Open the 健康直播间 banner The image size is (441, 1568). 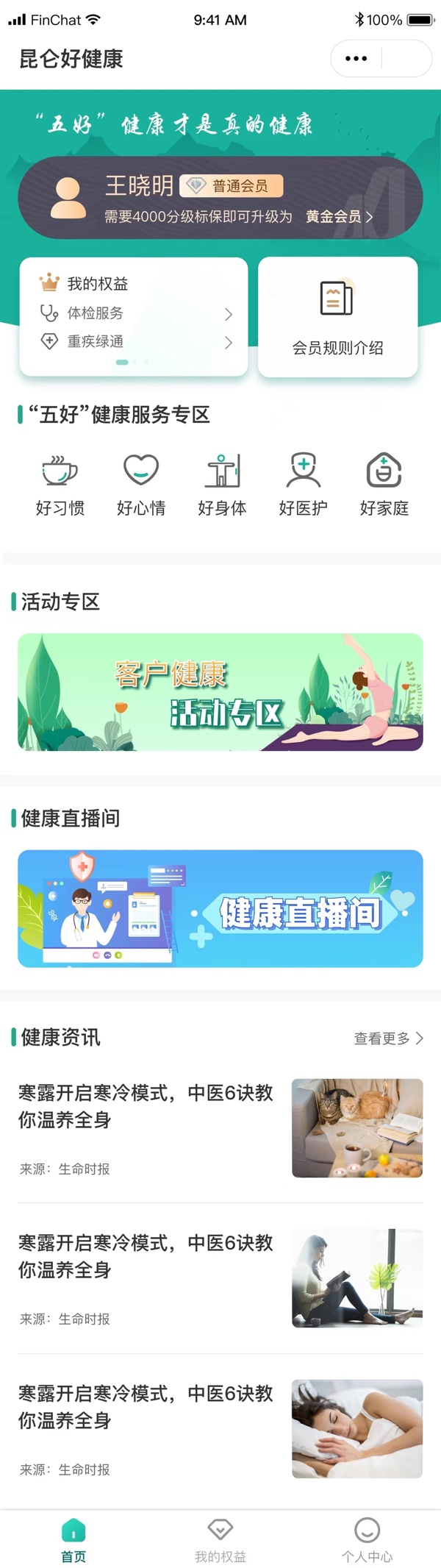(x=220, y=908)
